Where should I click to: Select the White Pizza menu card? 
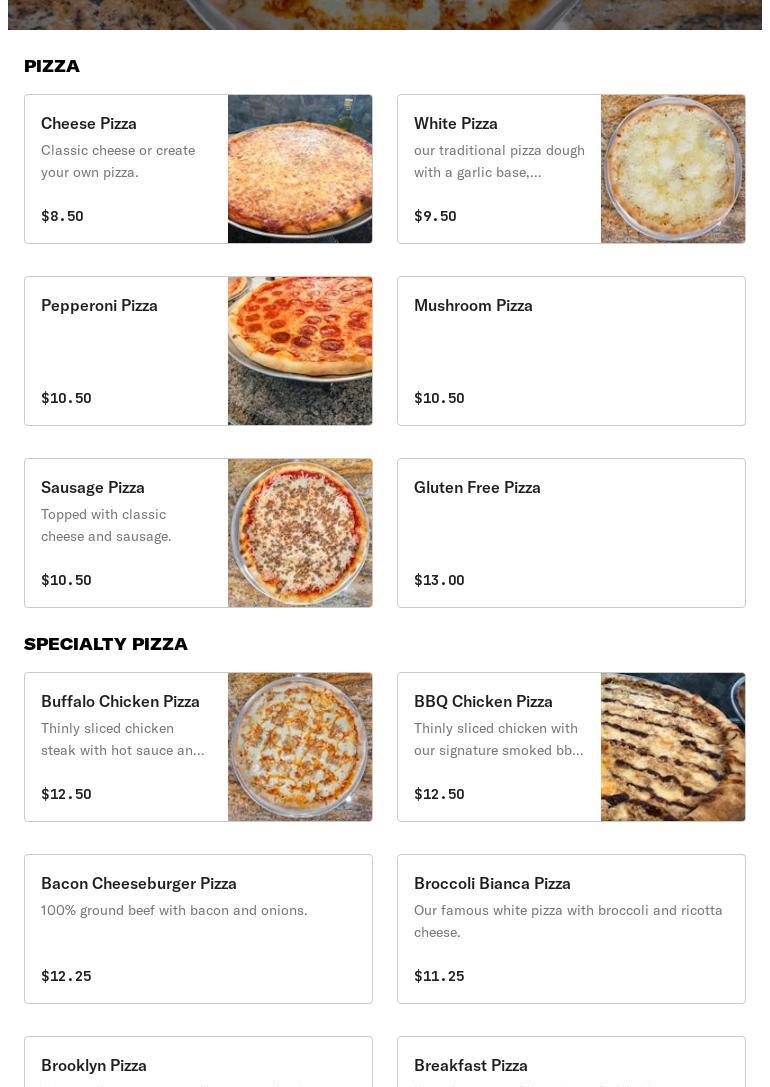coord(571,169)
